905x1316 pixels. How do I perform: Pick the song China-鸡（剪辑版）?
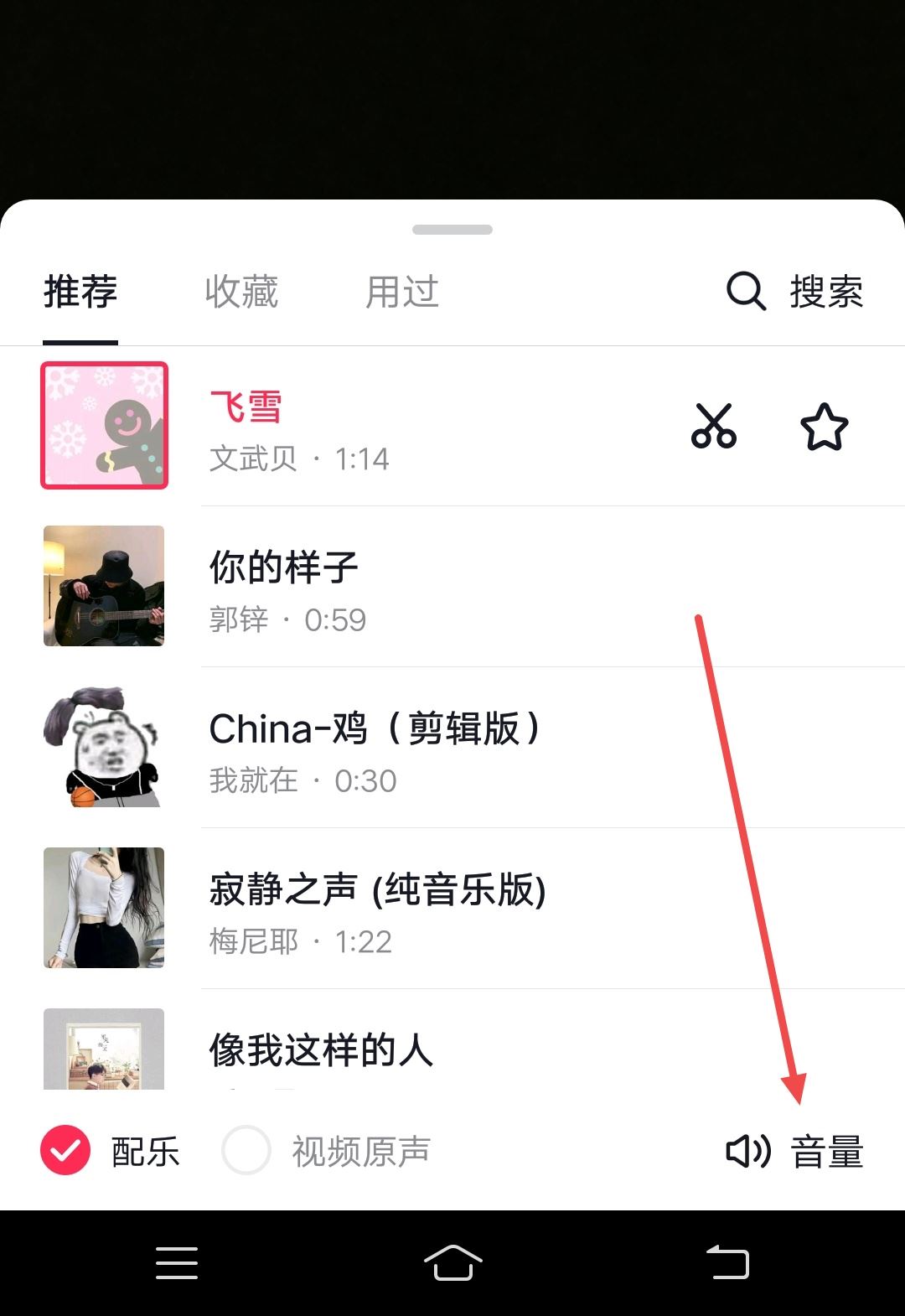click(x=375, y=728)
